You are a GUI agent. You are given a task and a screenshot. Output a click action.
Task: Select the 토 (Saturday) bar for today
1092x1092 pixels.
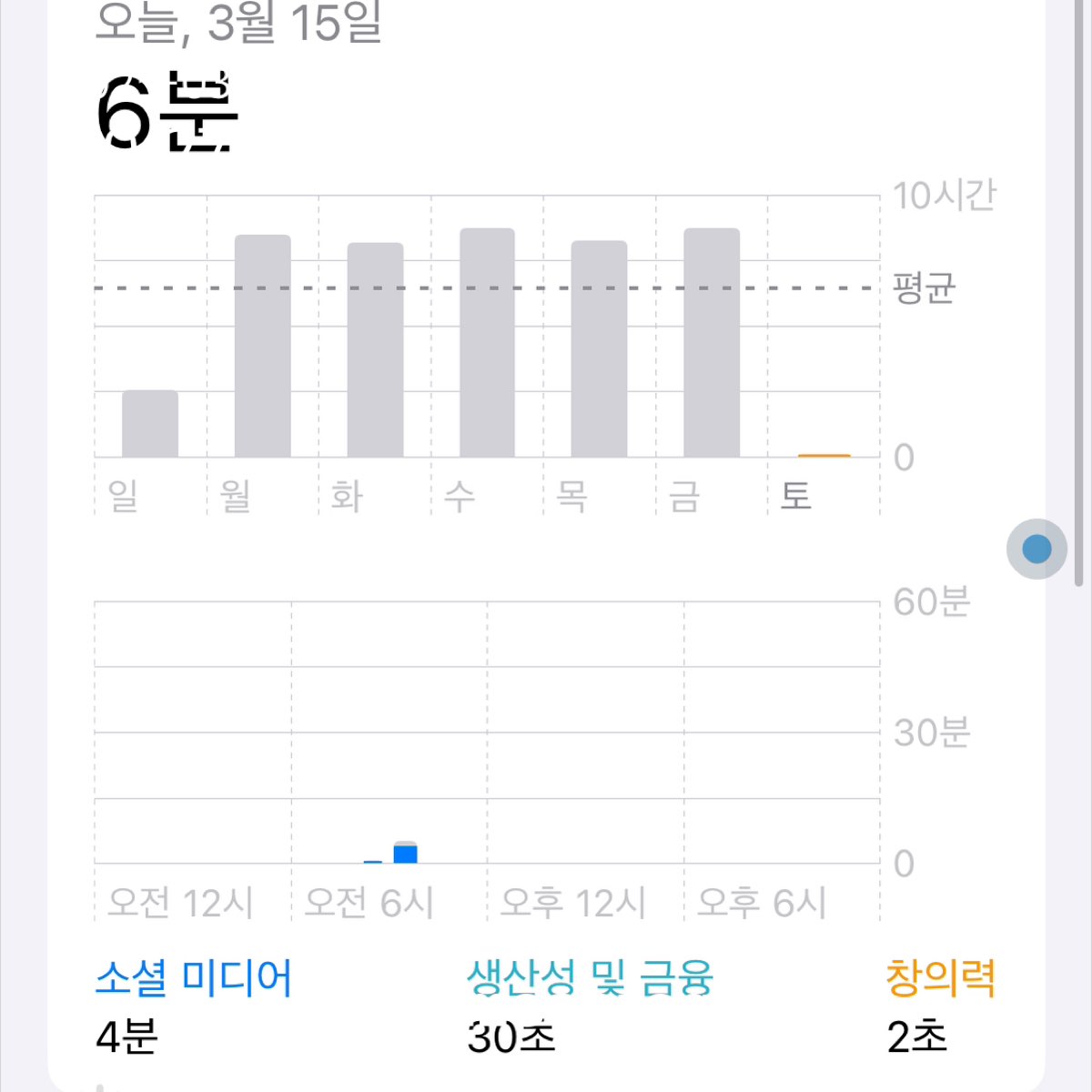[824, 454]
